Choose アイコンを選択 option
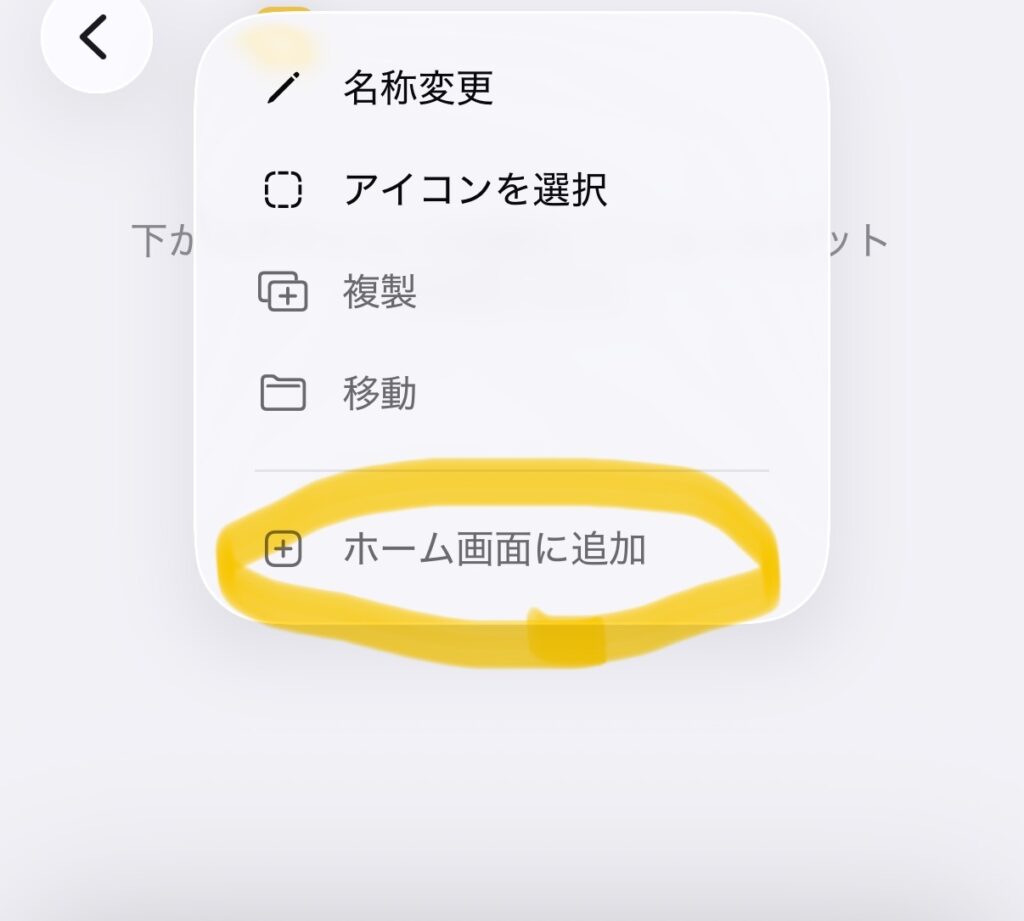 474,189
